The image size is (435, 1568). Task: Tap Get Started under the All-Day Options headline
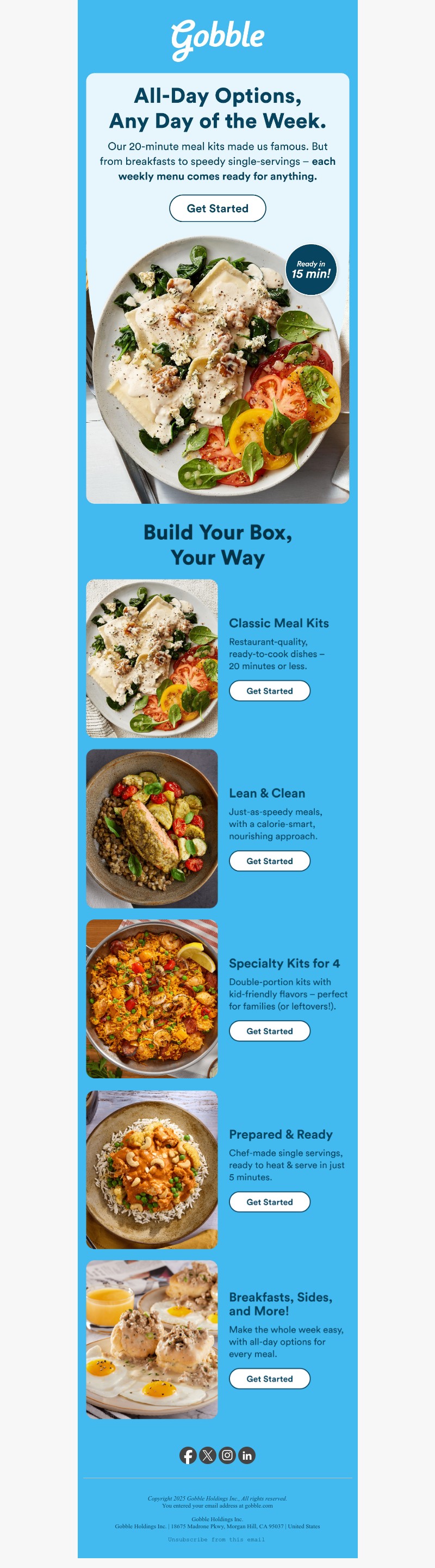217,208
